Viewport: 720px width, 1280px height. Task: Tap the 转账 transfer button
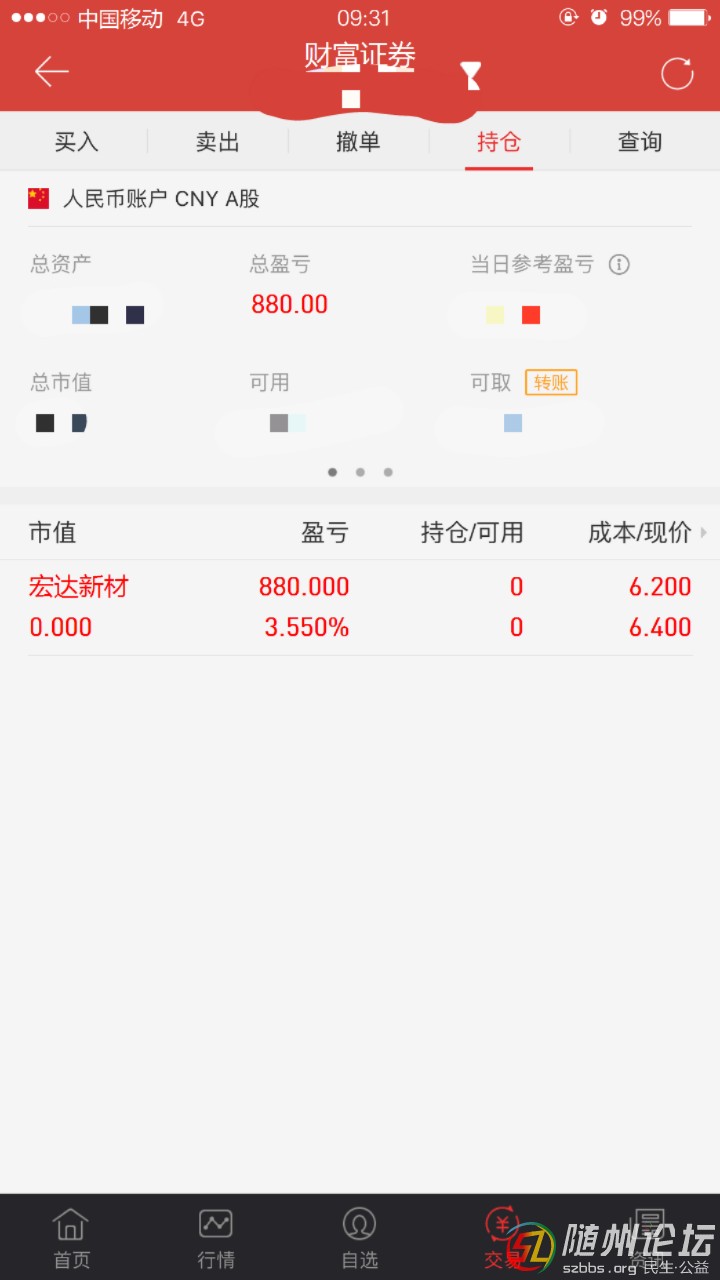click(551, 383)
